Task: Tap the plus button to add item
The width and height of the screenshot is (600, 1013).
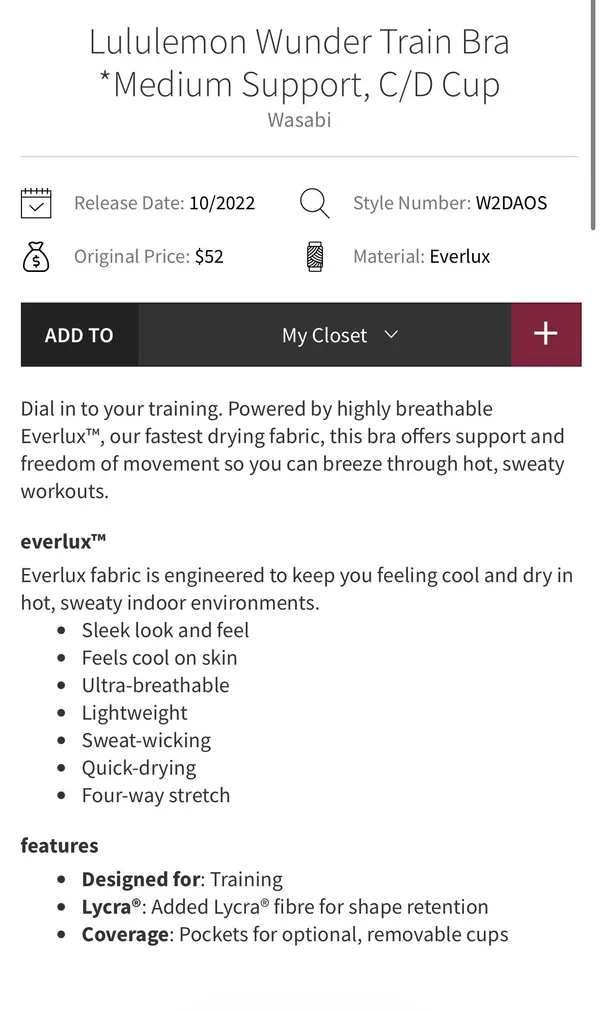Action: tap(546, 335)
